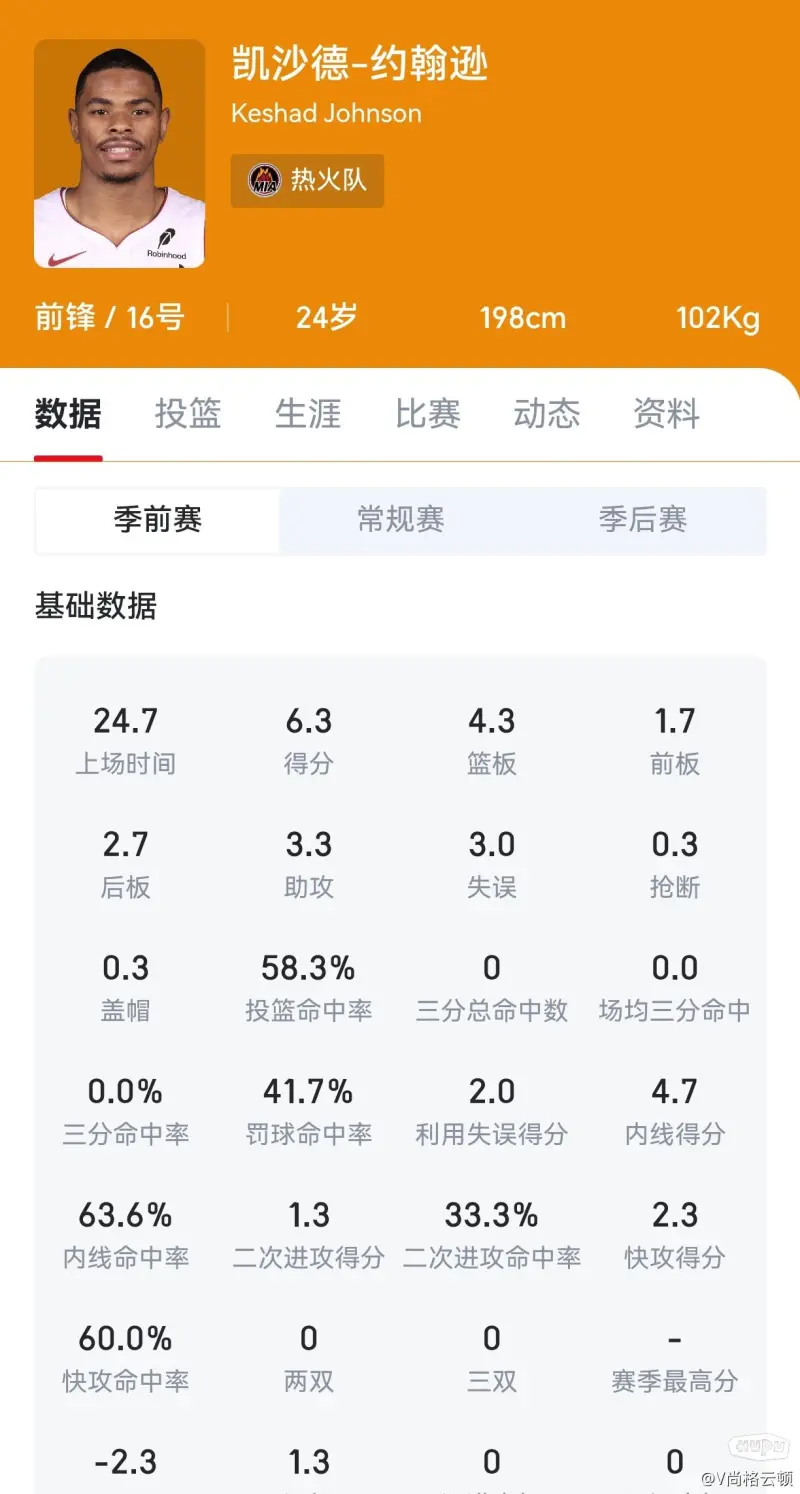Open the 比赛 tab
Viewport: 800px width, 1494px height.
coord(428,414)
